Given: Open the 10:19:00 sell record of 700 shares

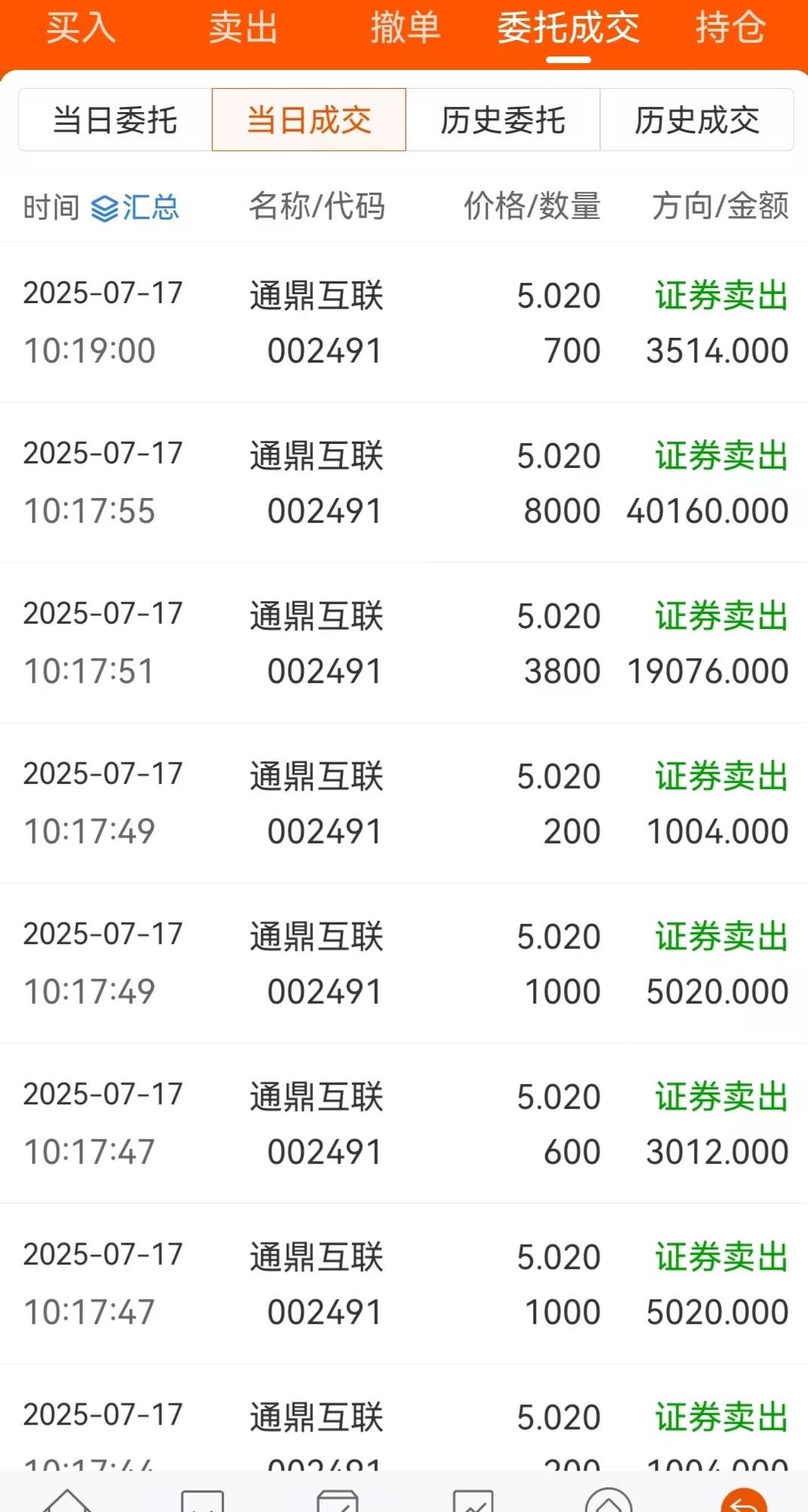Looking at the screenshot, I should pyautogui.click(x=404, y=322).
